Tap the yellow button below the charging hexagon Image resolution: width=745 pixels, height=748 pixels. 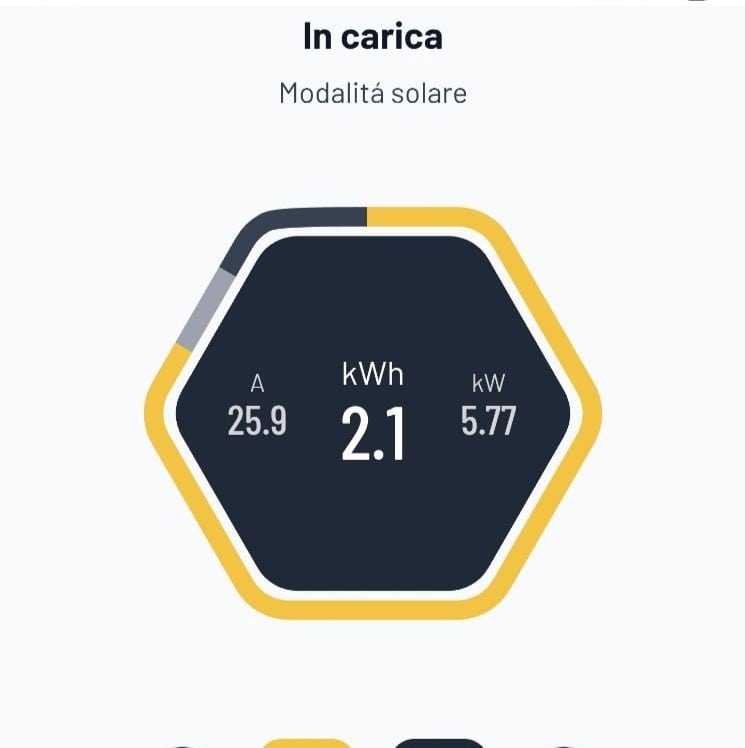point(307,743)
